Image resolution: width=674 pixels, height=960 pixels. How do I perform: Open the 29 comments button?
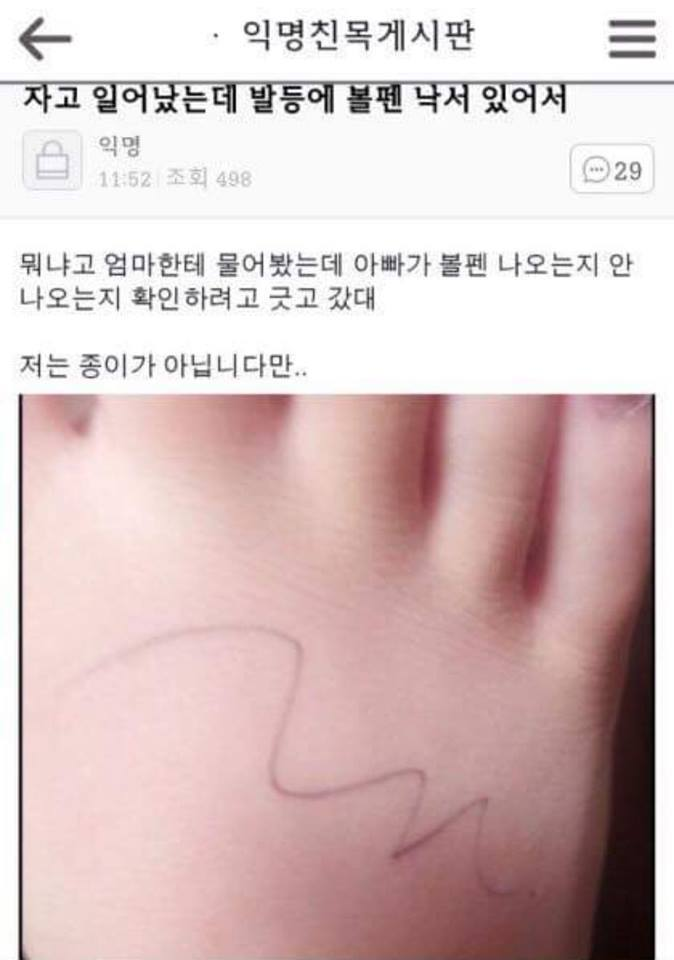[x=612, y=170]
